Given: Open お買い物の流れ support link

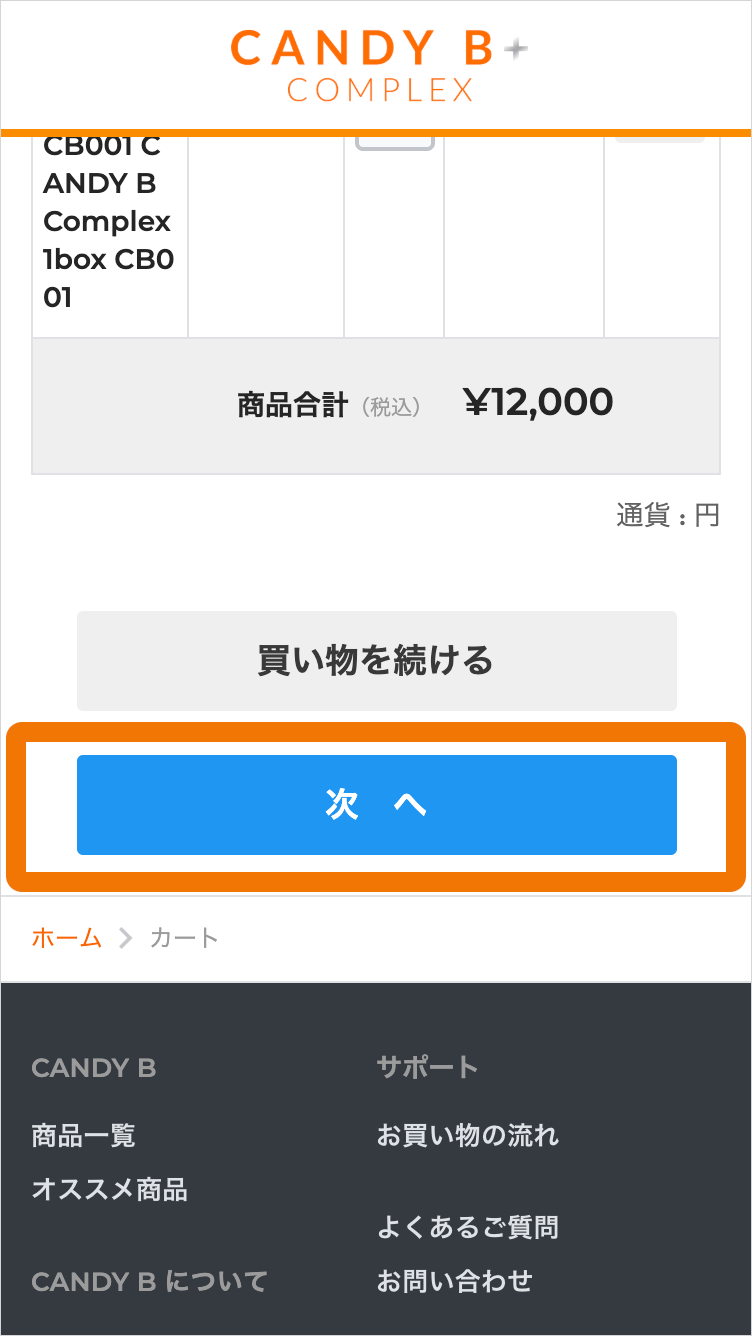Looking at the screenshot, I should pos(467,1135).
